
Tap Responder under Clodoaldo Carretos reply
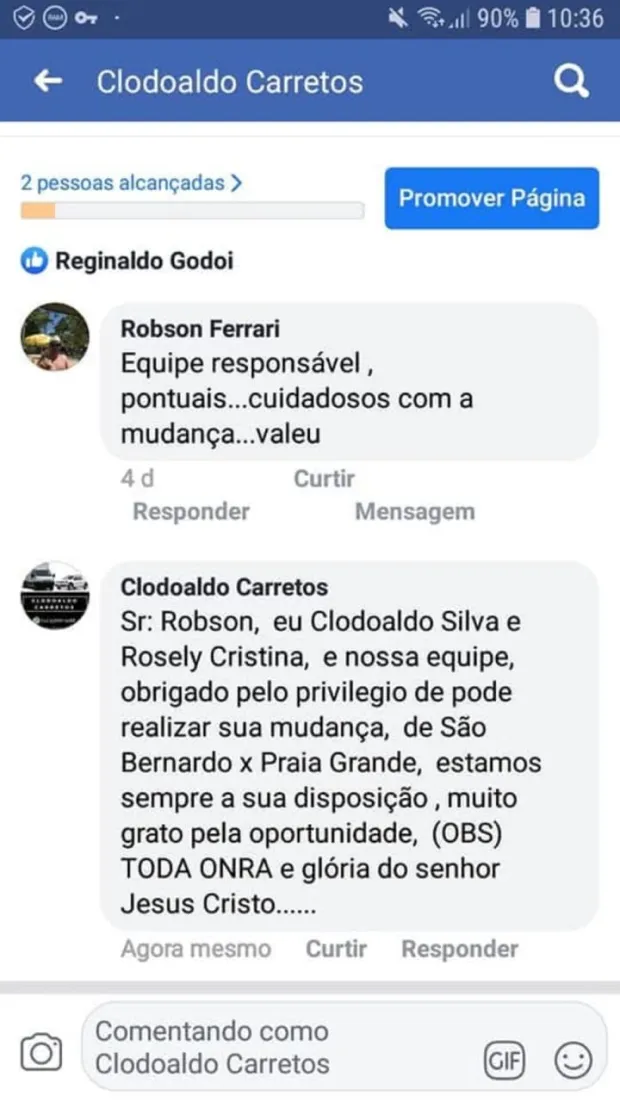pyautogui.click(x=459, y=949)
